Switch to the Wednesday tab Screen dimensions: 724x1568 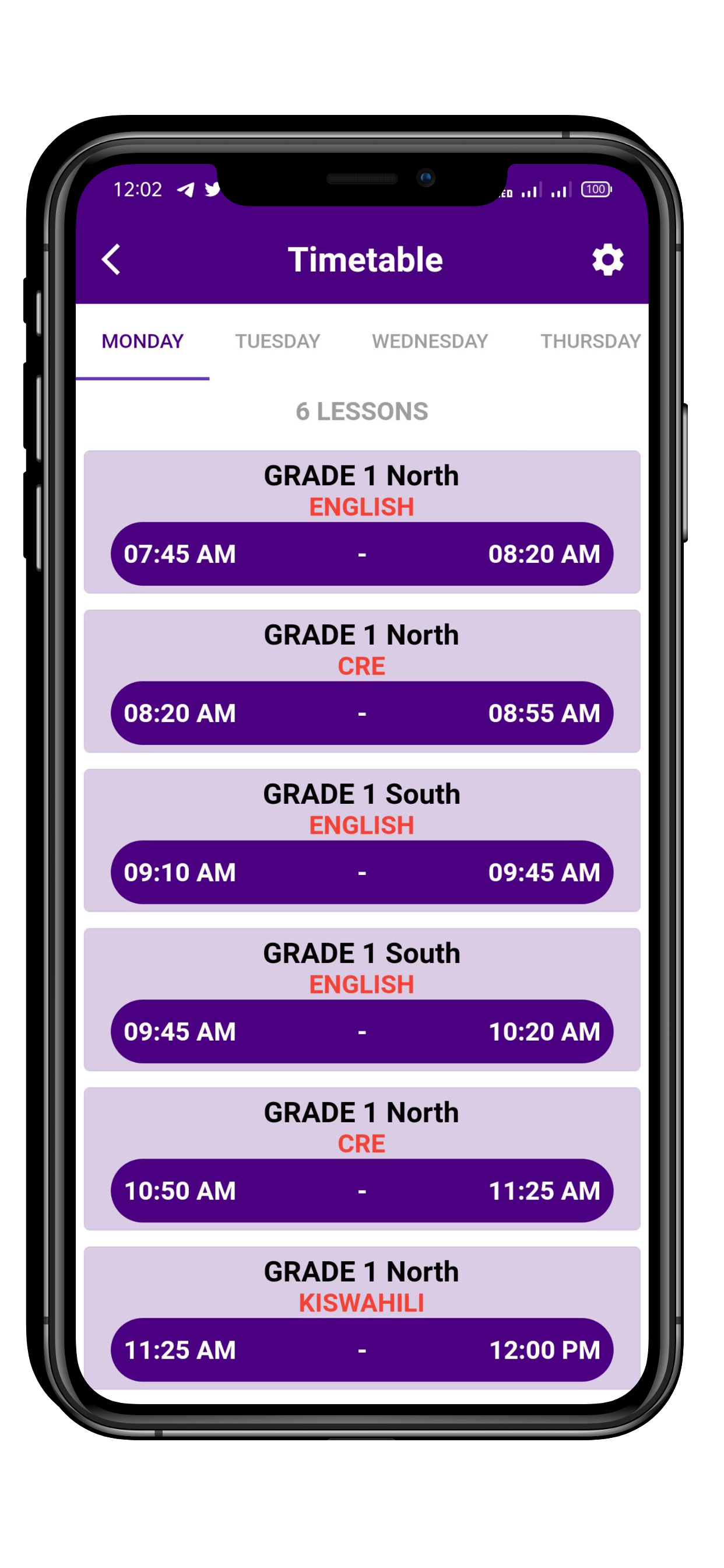(x=430, y=341)
